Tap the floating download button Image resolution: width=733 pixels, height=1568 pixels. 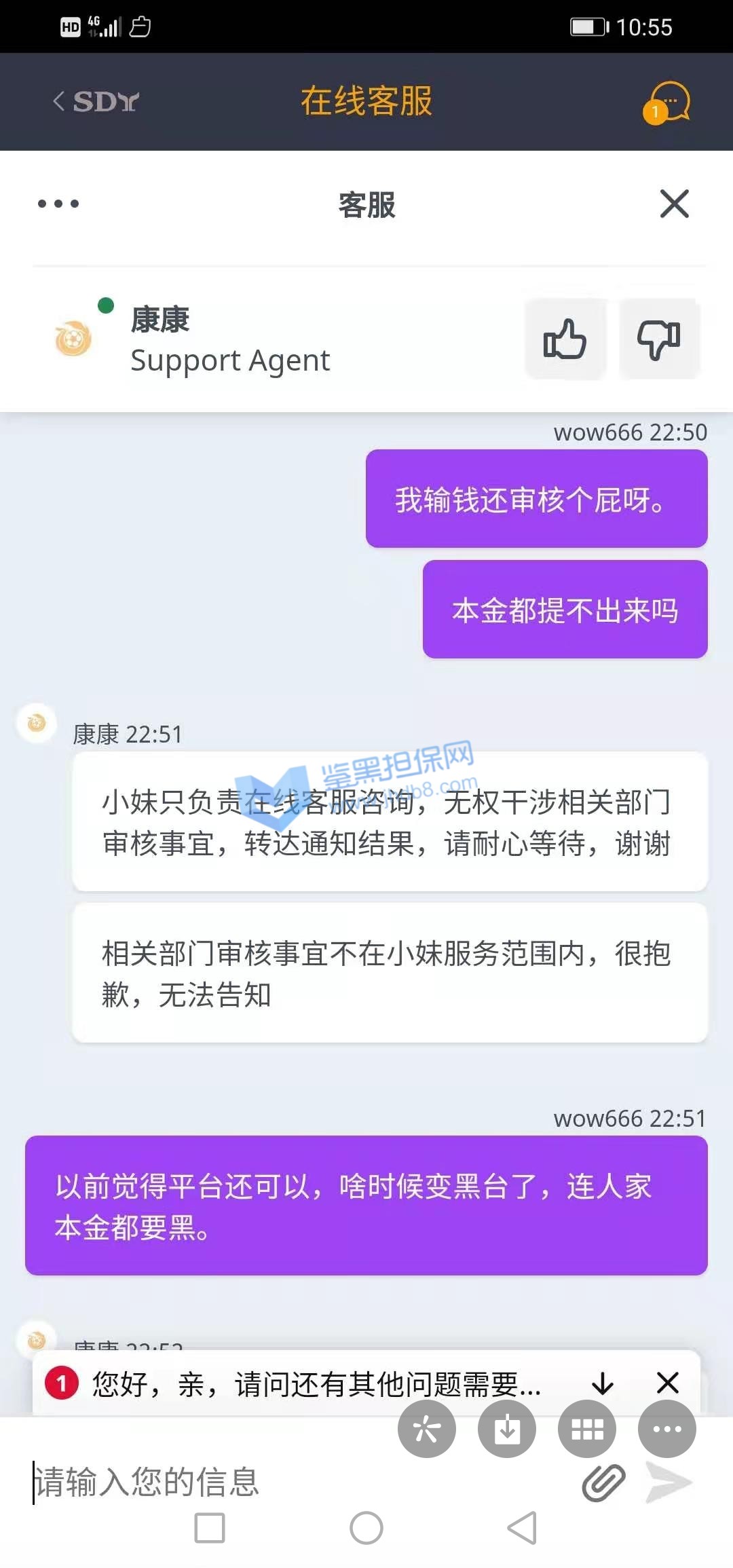coord(507,1430)
